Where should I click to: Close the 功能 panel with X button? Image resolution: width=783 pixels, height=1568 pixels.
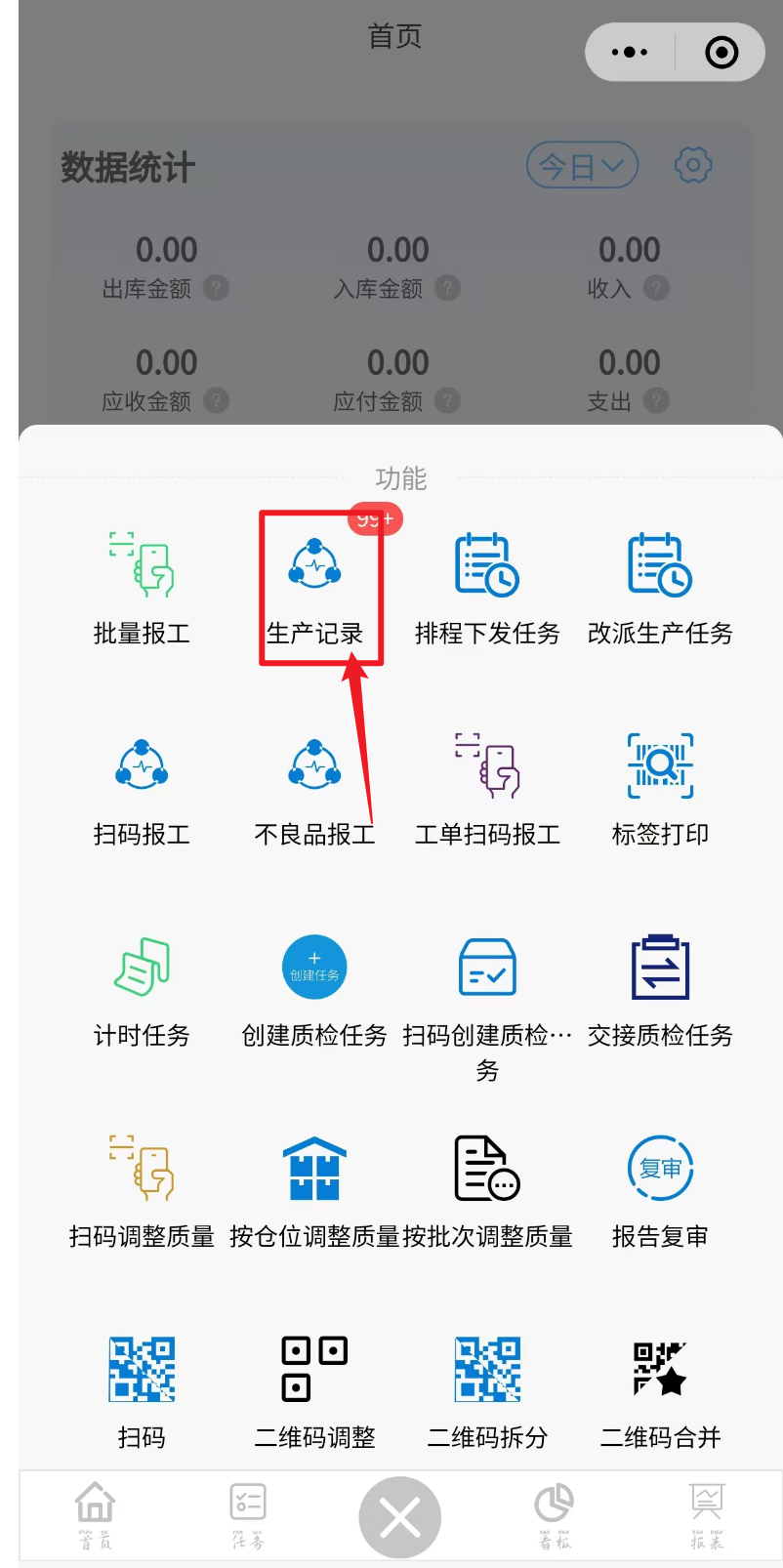[399, 1518]
